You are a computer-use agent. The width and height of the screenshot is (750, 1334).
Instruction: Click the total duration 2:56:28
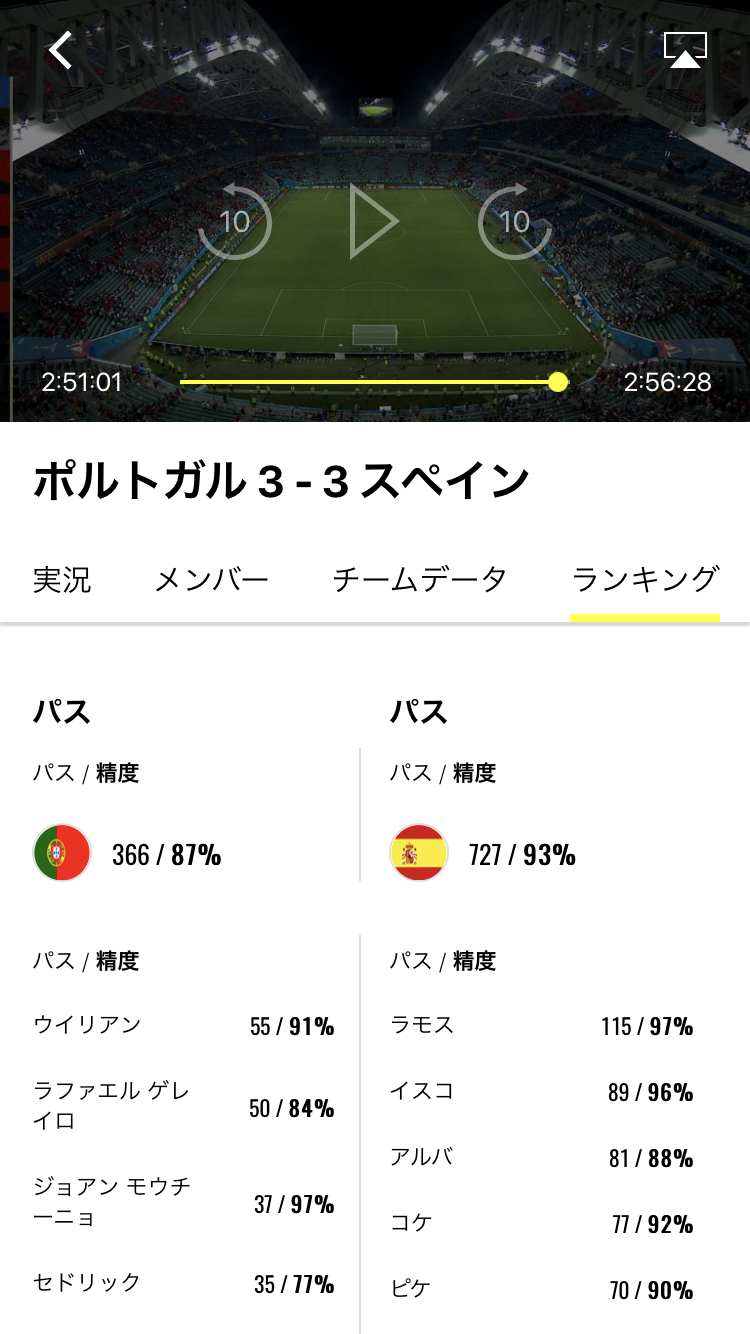(667, 381)
